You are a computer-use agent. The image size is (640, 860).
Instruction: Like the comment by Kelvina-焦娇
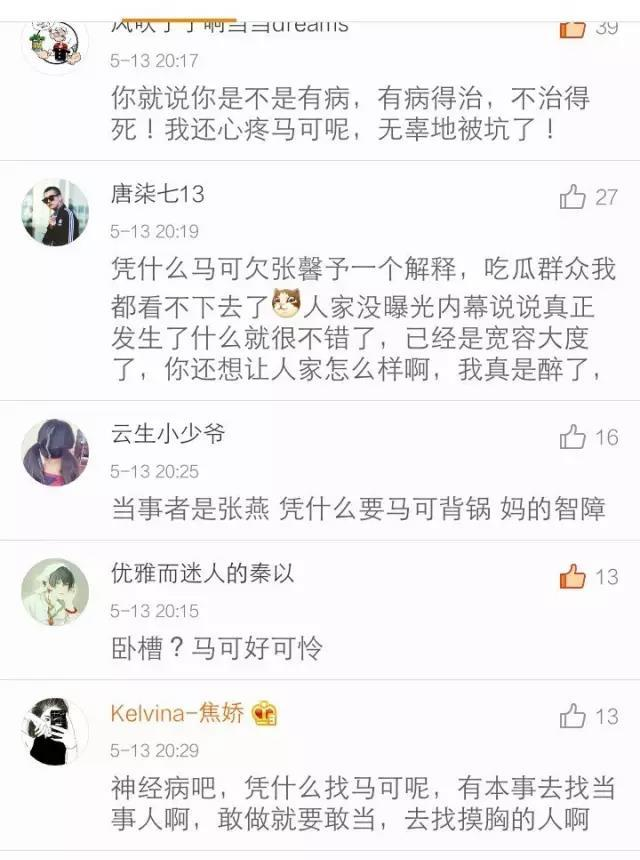click(x=573, y=715)
